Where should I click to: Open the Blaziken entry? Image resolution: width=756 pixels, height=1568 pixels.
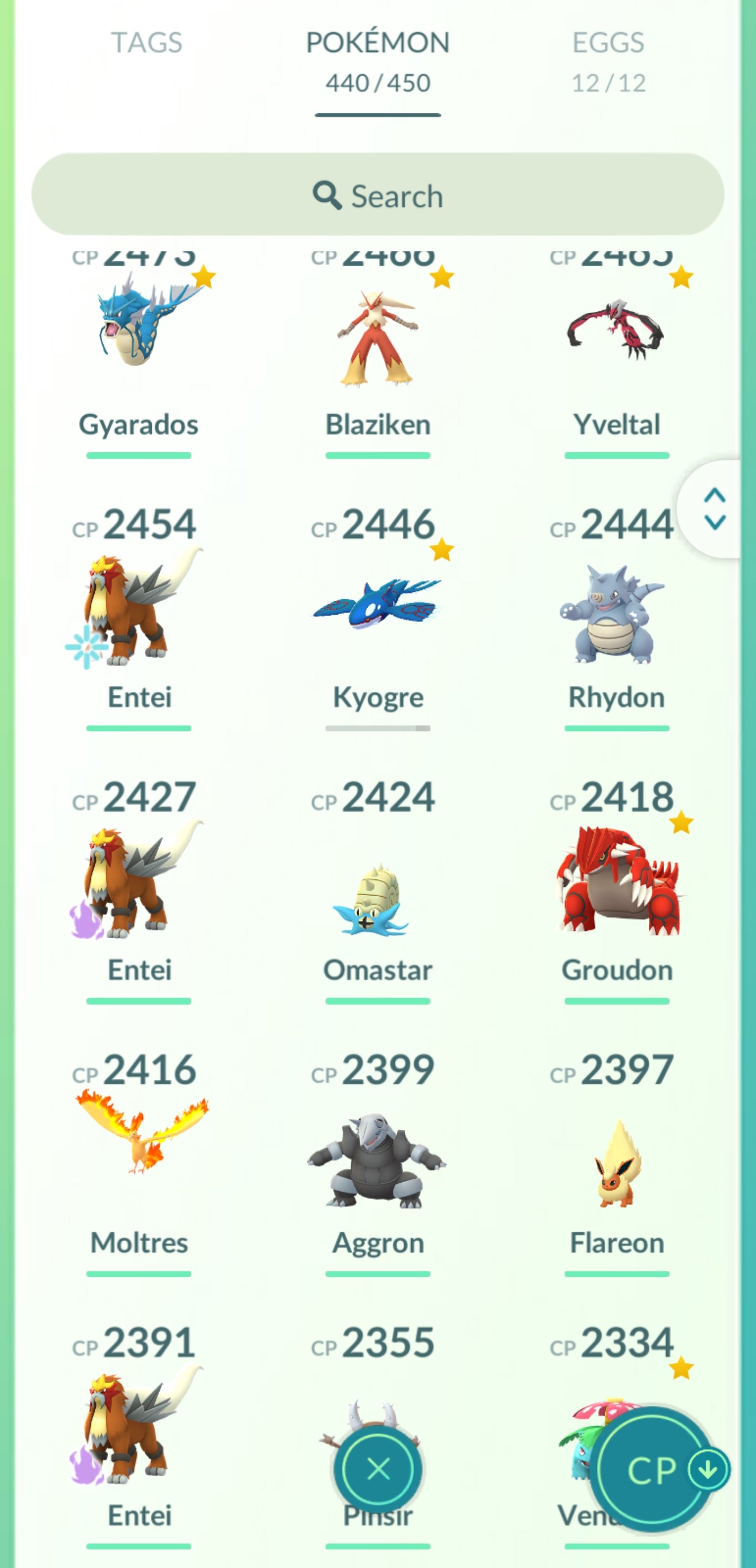click(x=377, y=341)
